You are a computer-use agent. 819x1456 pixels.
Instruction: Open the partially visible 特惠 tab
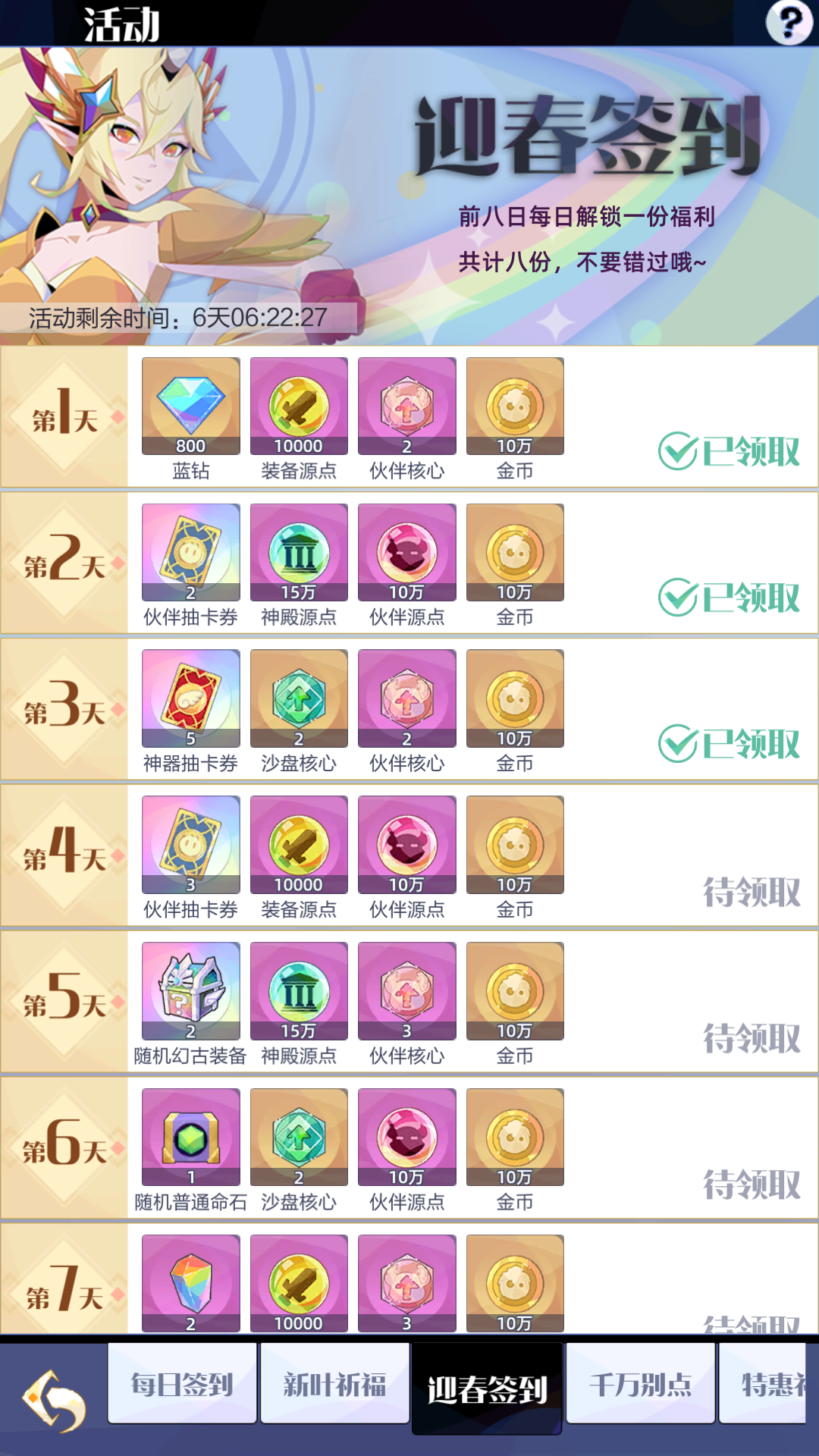(766, 1384)
